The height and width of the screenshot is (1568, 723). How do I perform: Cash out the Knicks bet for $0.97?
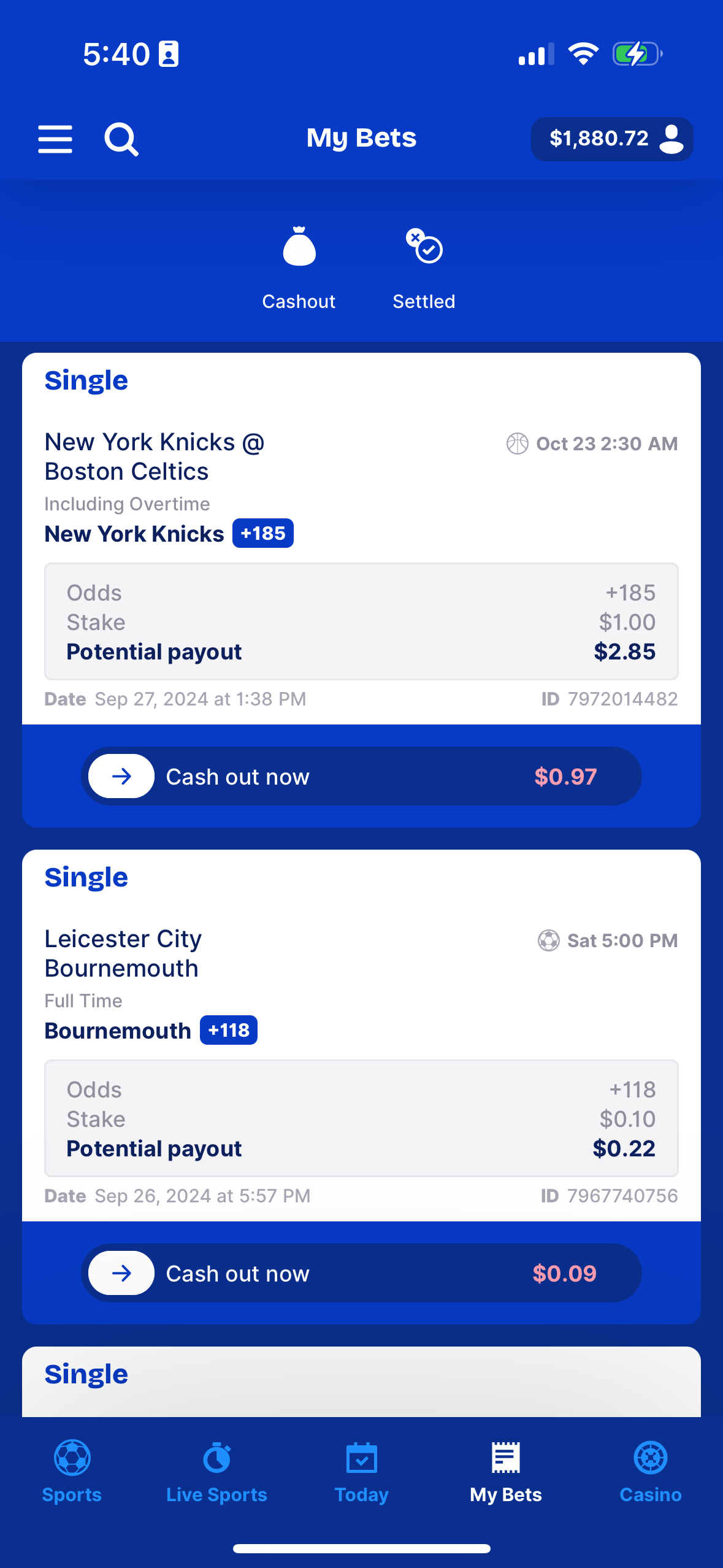(x=361, y=777)
